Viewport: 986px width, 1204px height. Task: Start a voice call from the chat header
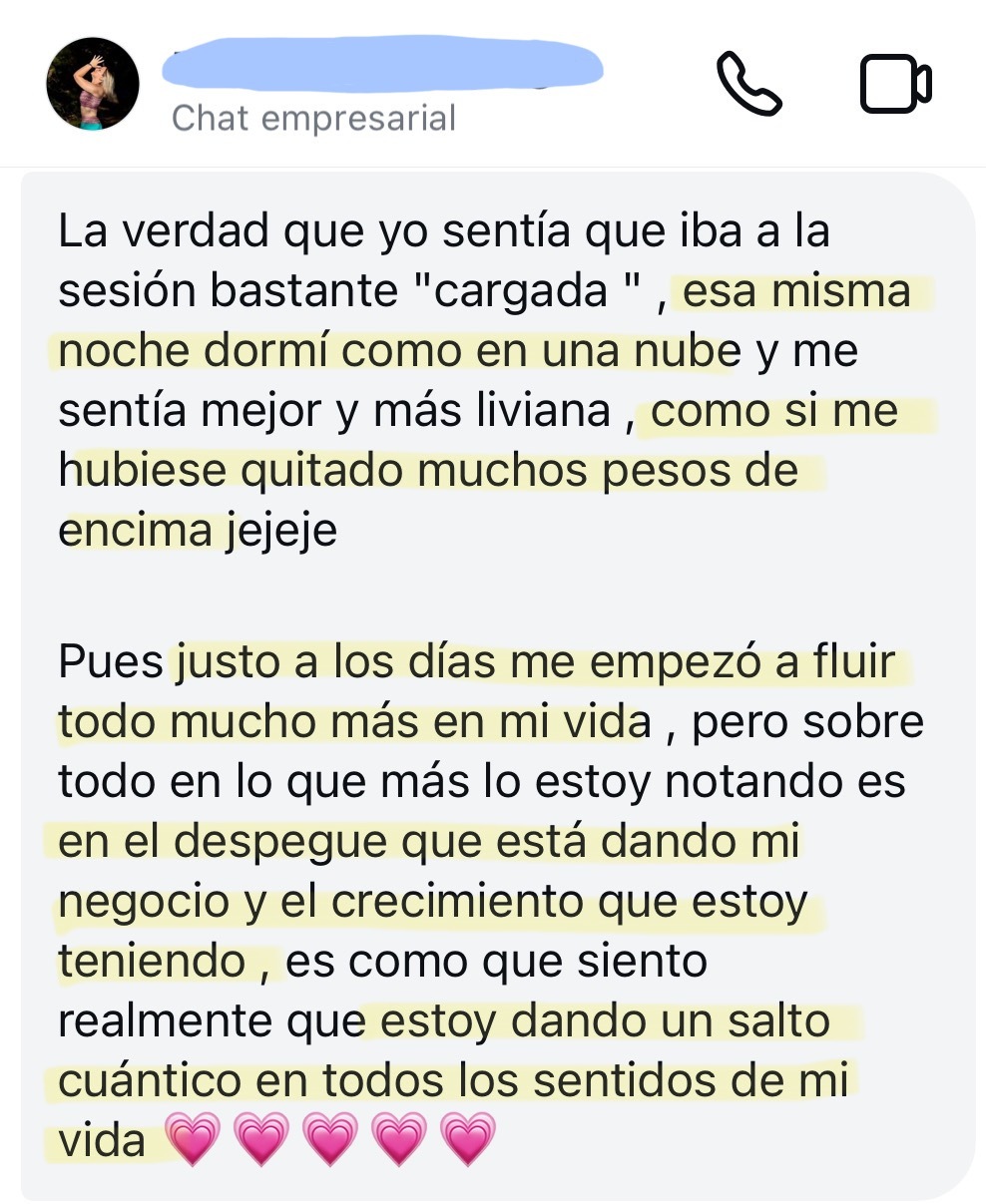click(748, 84)
